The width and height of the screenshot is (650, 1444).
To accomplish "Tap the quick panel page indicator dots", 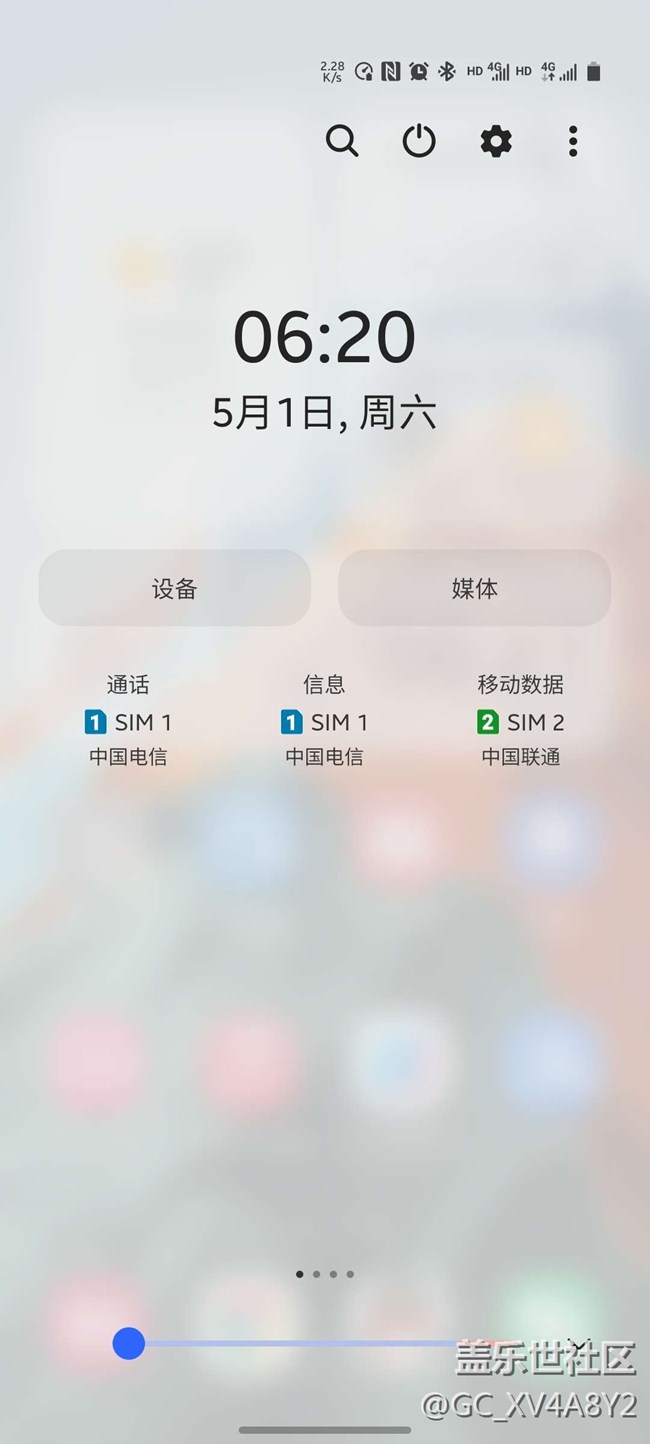I will [x=325, y=1274].
